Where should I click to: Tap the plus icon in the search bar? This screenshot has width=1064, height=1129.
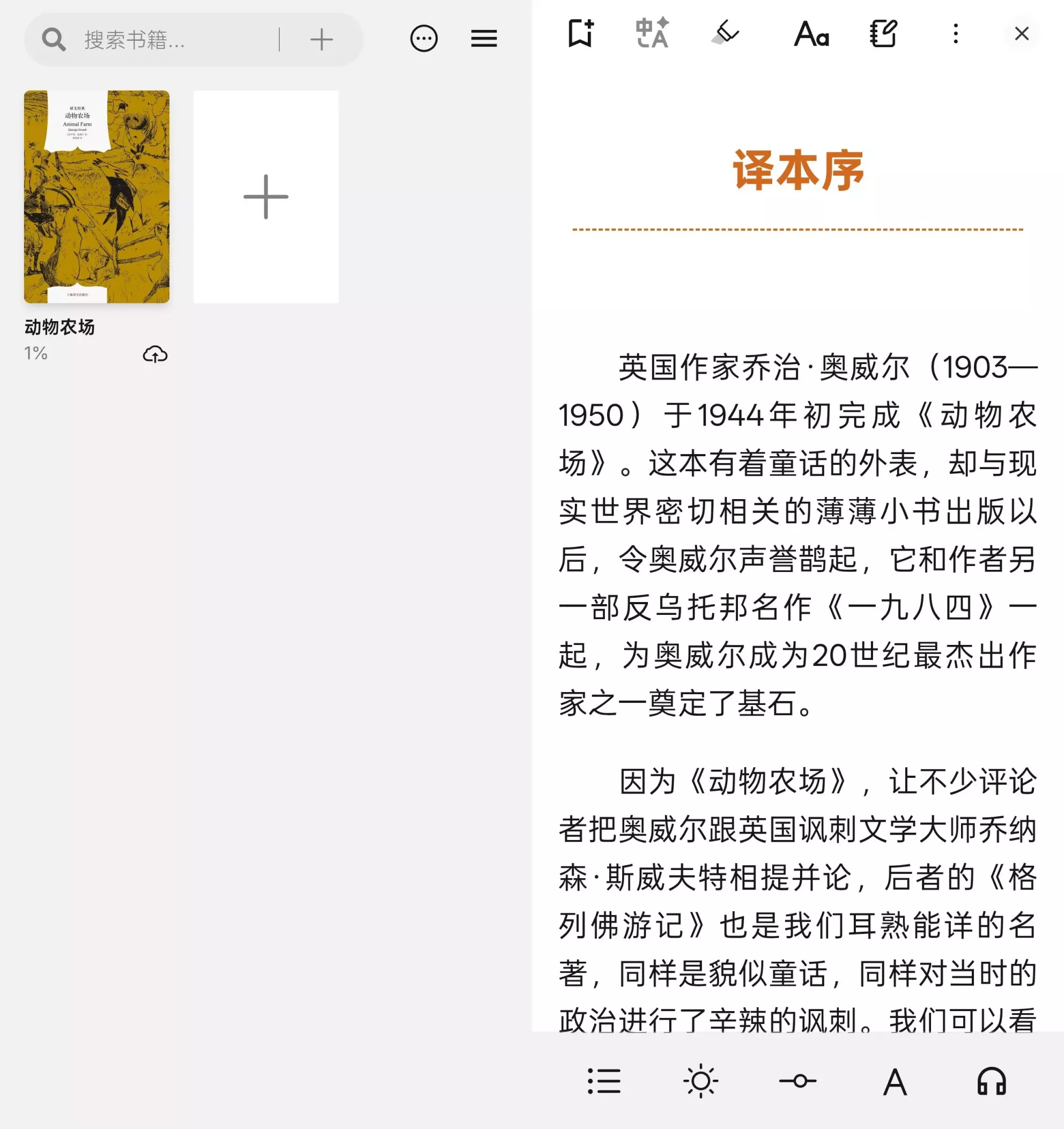coord(322,40)
